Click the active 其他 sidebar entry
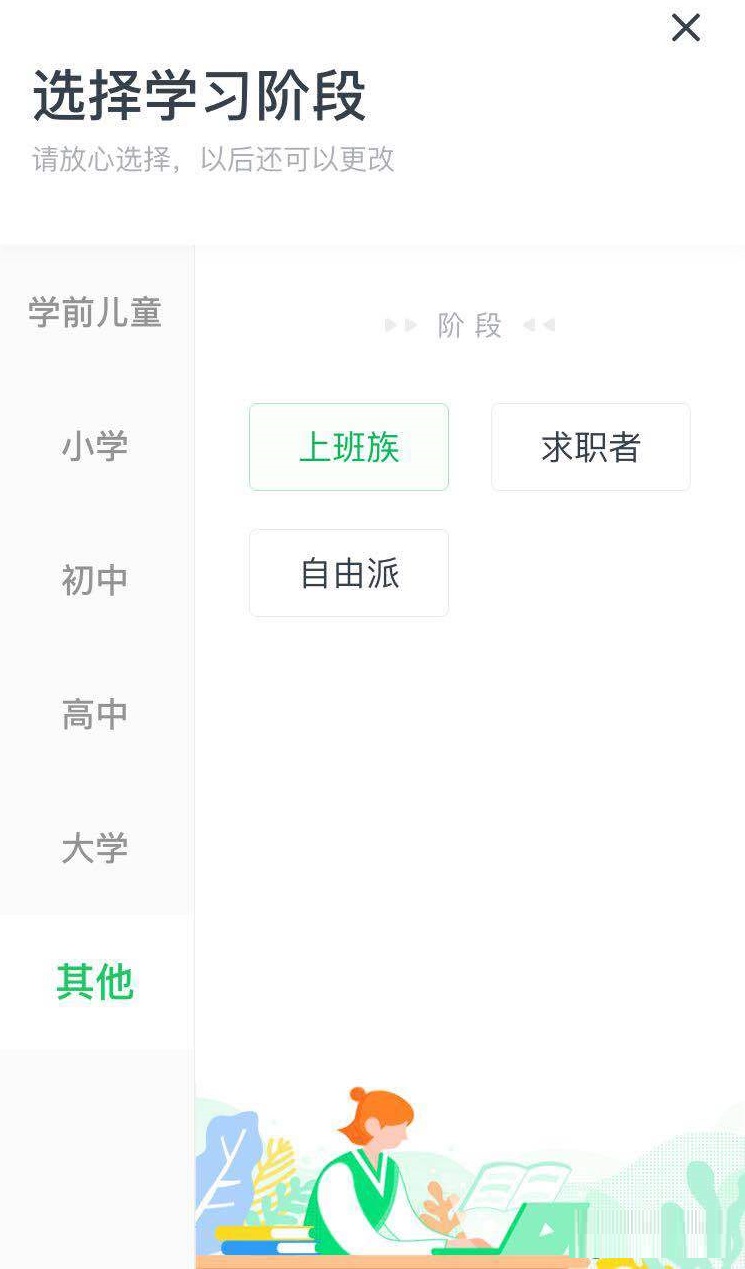Viewport: 745px width, 1269px height. [95, 982]
